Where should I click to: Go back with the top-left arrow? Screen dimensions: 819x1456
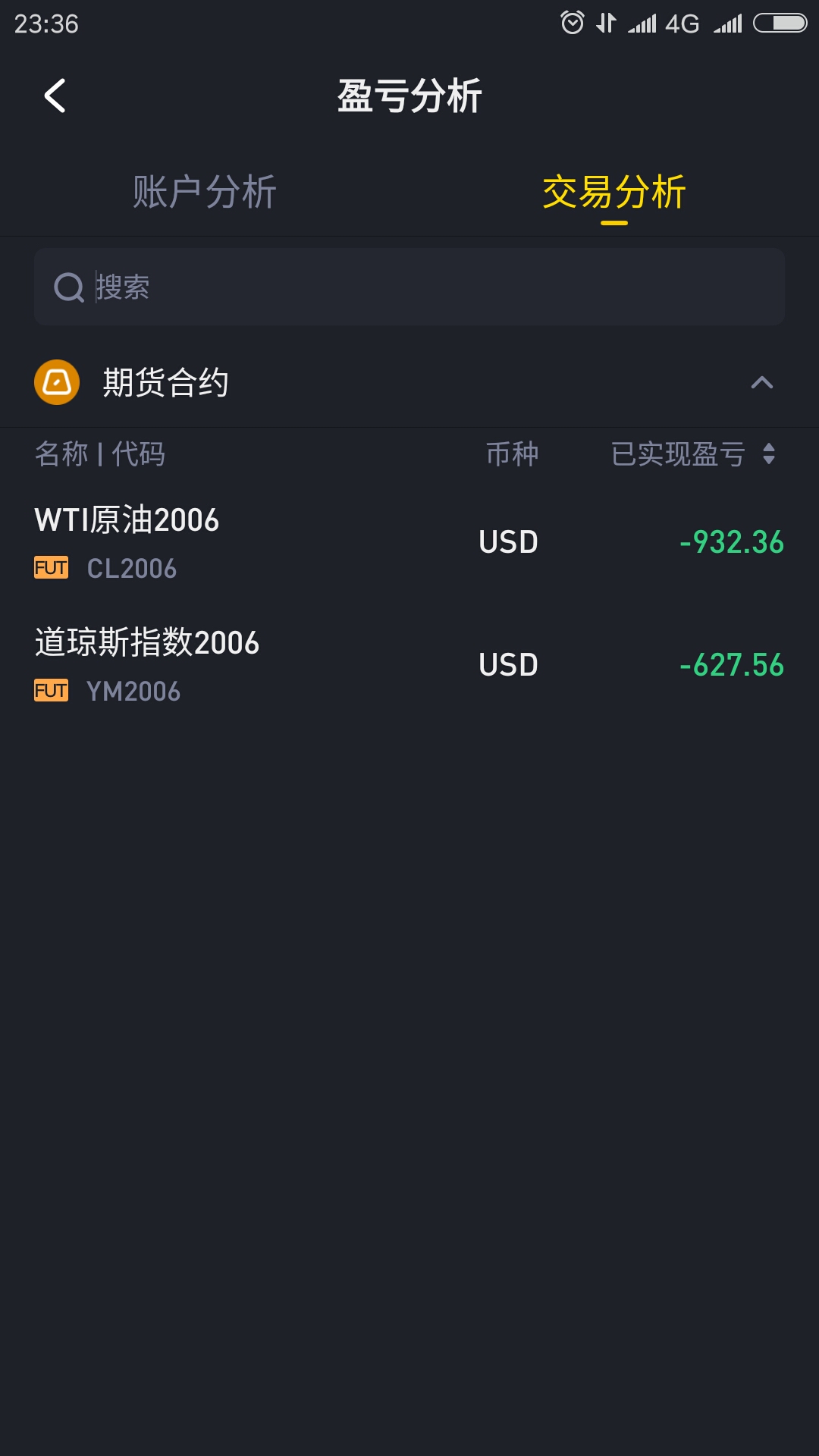[55, 96]
